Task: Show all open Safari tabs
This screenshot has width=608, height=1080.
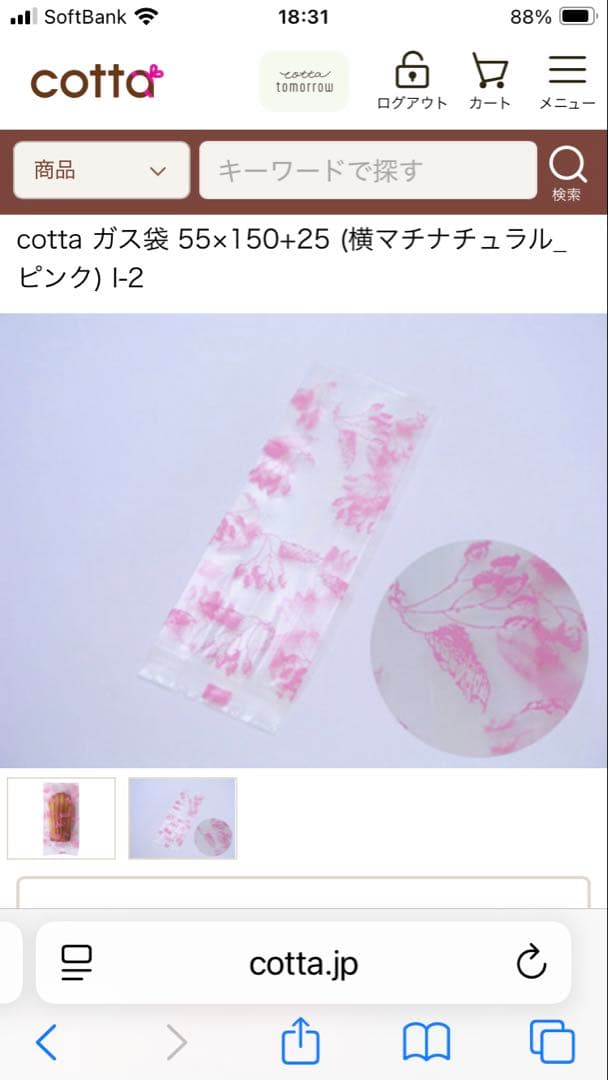Action: (x=552, y=1043)
